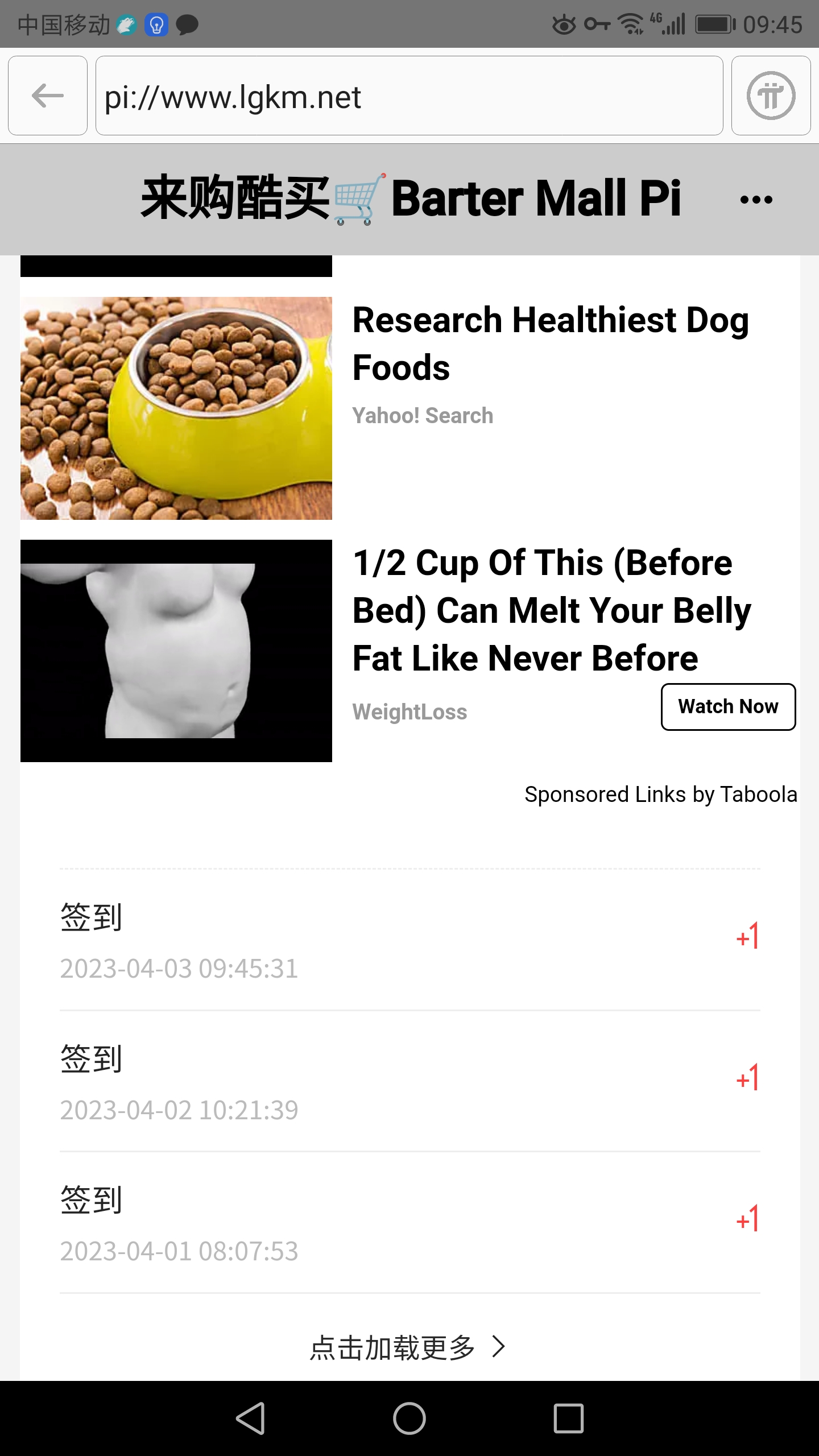Image resolution: width=819 pixels, height=1456 pixels.
Task: Tap the browser back arrow button
Action: pyautogui.click(x=48, y=96)
